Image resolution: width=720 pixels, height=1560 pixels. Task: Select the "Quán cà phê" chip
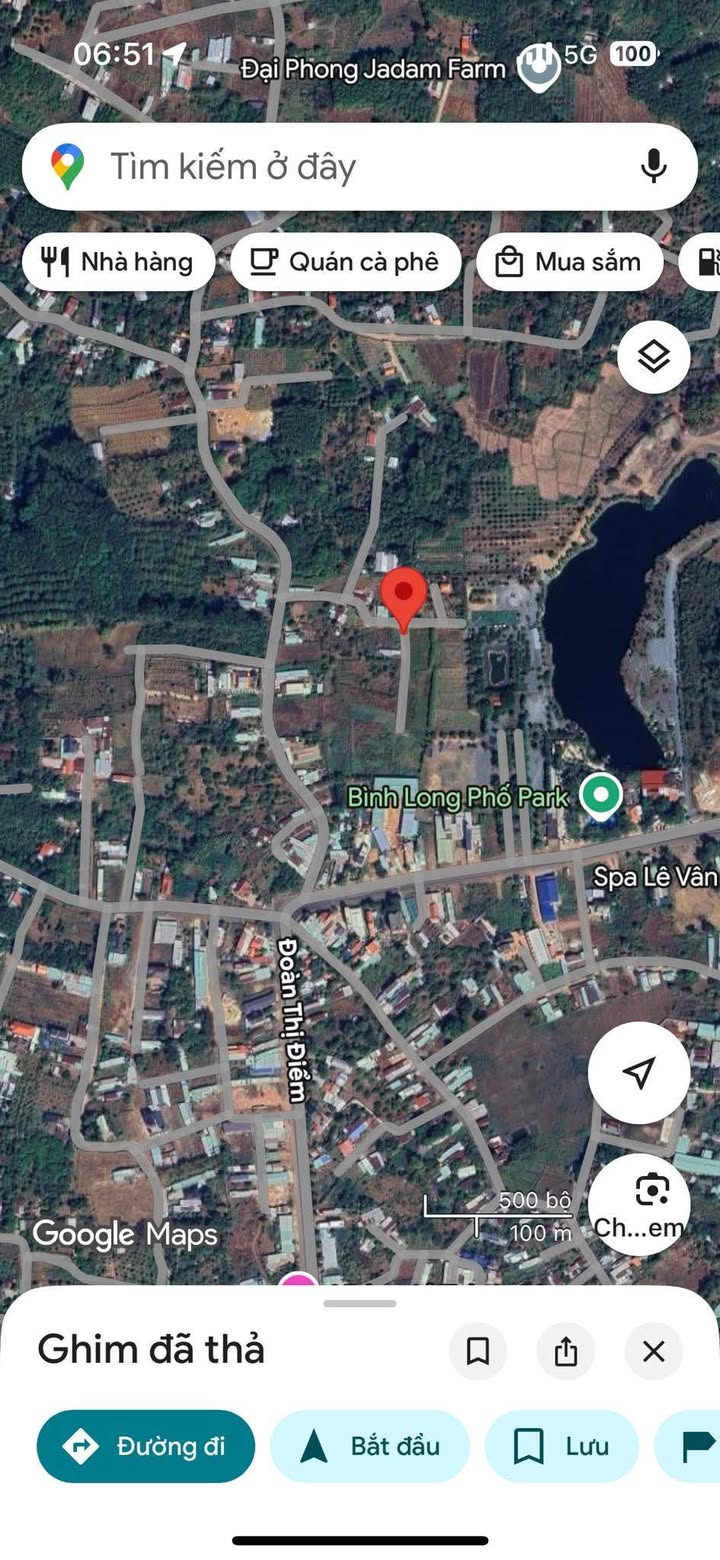346,262
